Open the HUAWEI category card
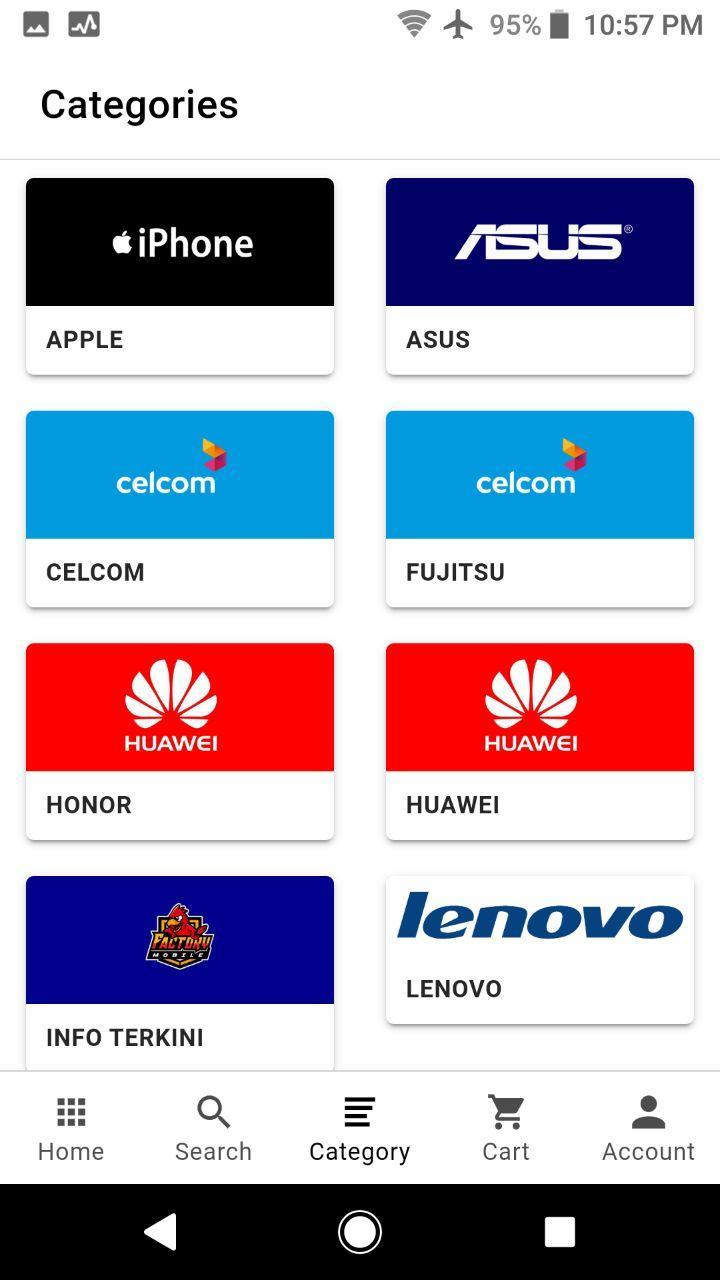720x1280 pixels. [540, 741]
